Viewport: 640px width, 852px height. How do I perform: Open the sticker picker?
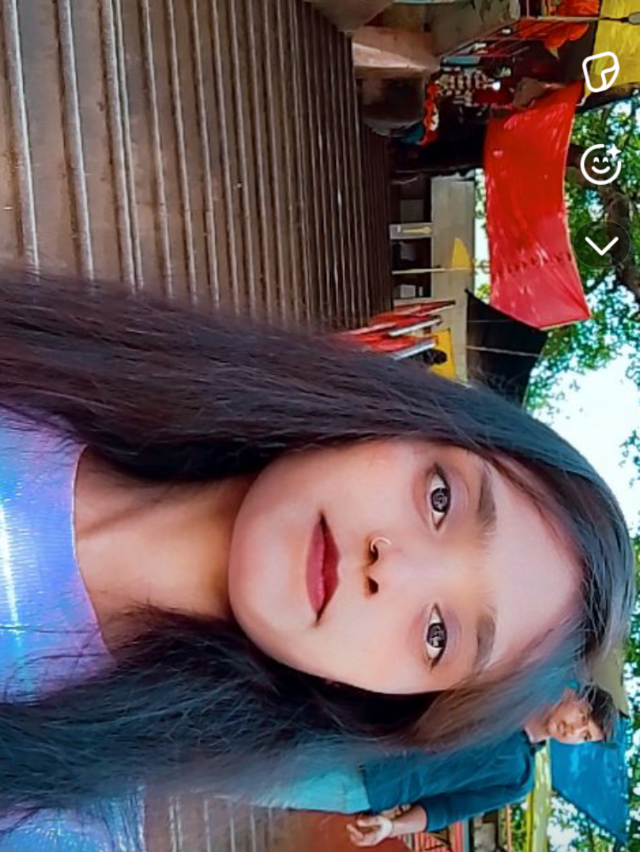click(x=600, y=72)
